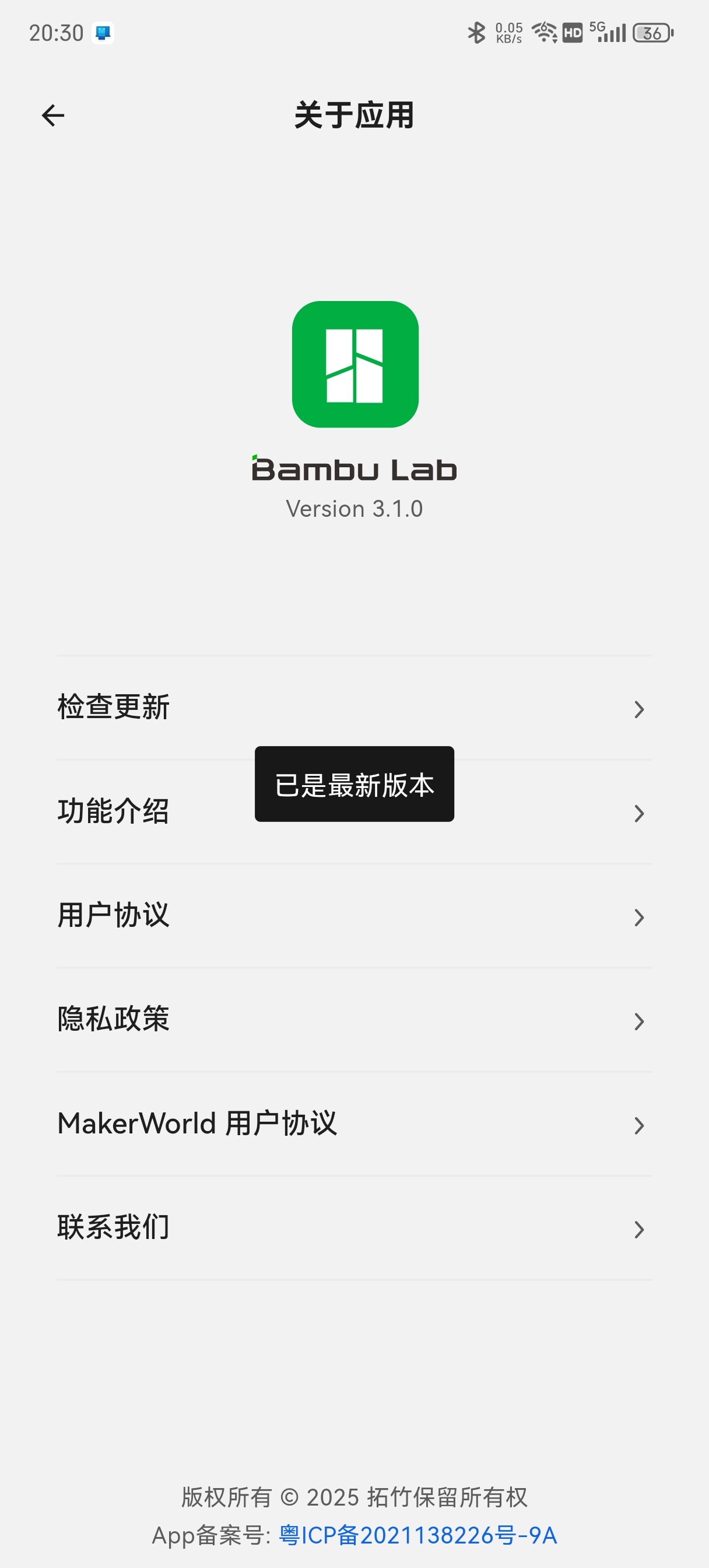Image resolution: width=709 pixels, height=1568 pixels.
Task: Open MakerWorld 用户协议
Action: pyautogui.click(x=354, y=1124)
